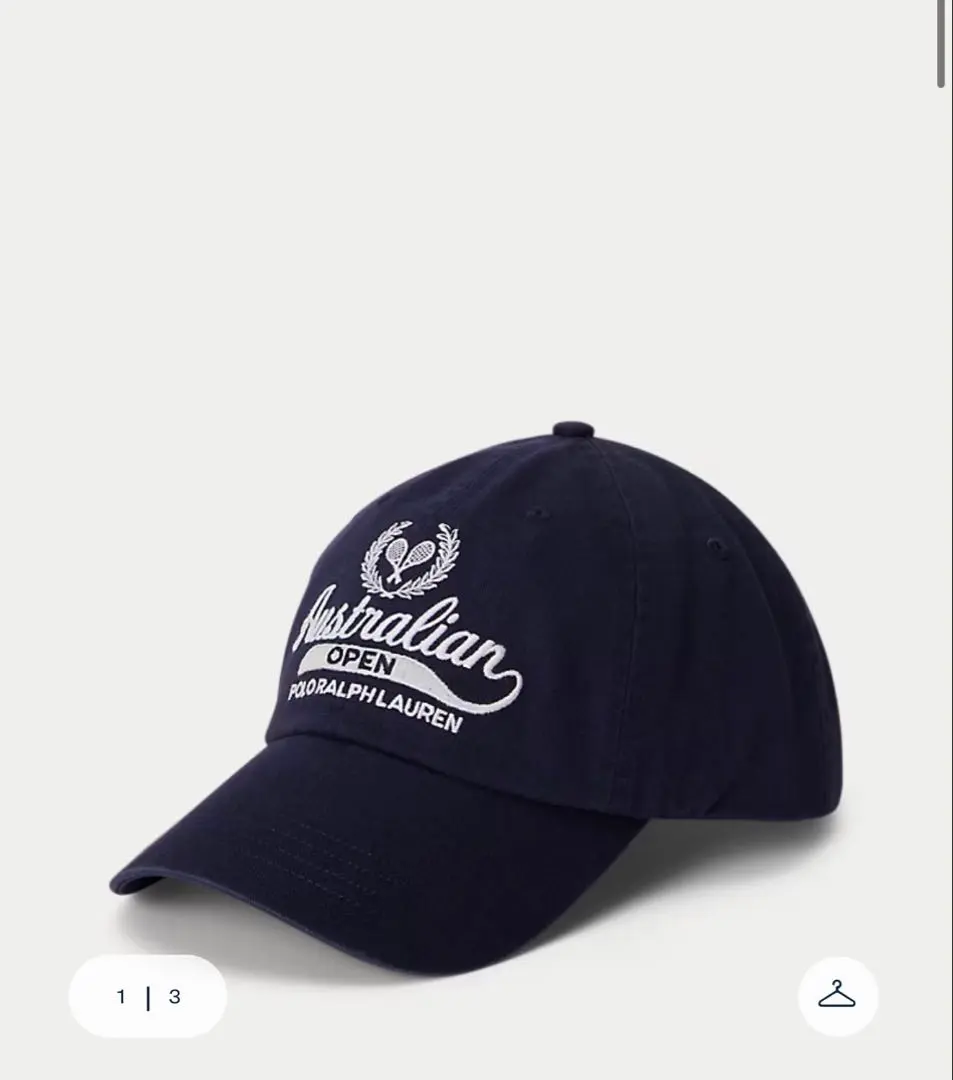The height and width of the screenshot is (1080, 953).
Task: Tap the hanger icon button
Action: (837, 996)
